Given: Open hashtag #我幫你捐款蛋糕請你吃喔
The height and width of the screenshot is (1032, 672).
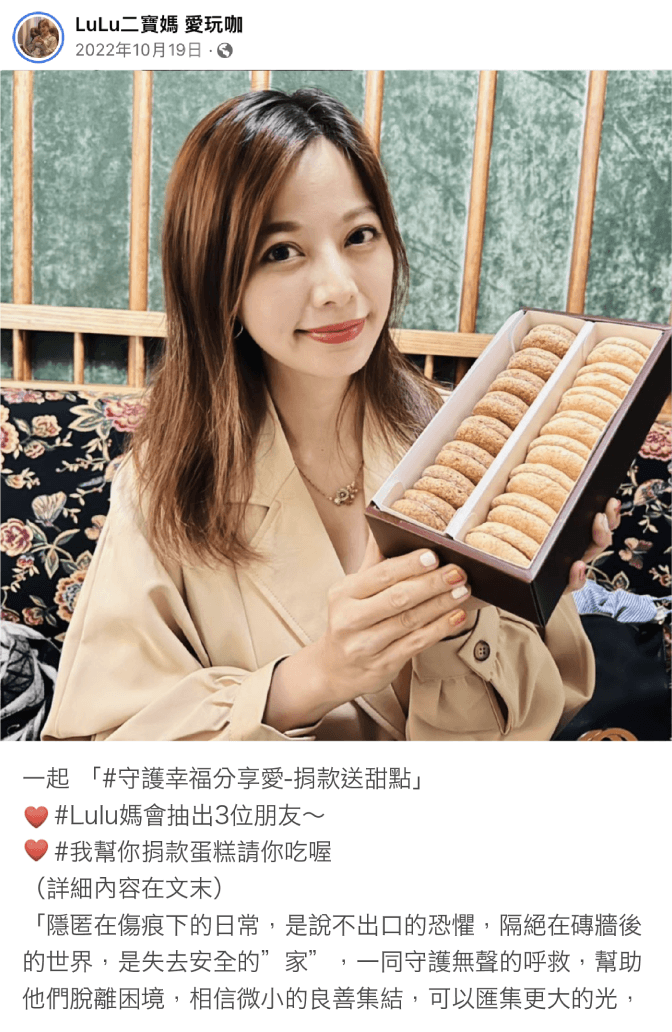Looking at the screenshot, I should pos(192,851).
